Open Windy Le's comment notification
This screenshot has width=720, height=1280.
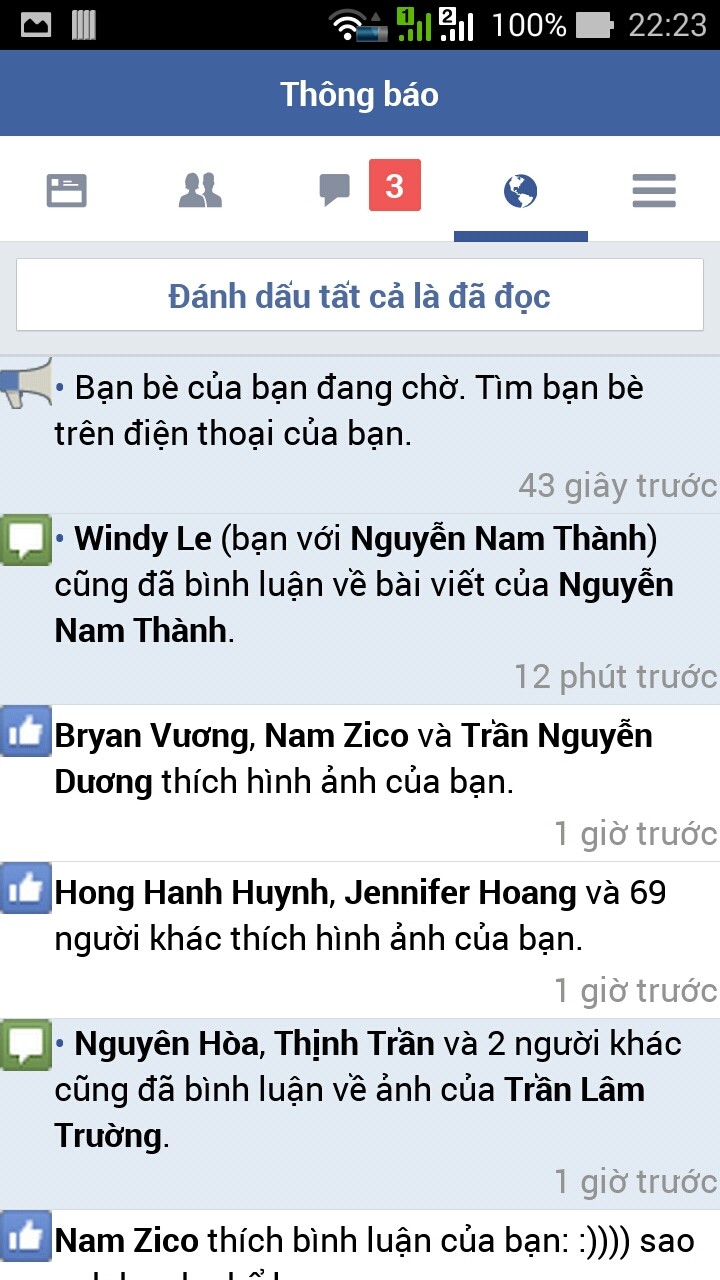[x=360, y=609]
